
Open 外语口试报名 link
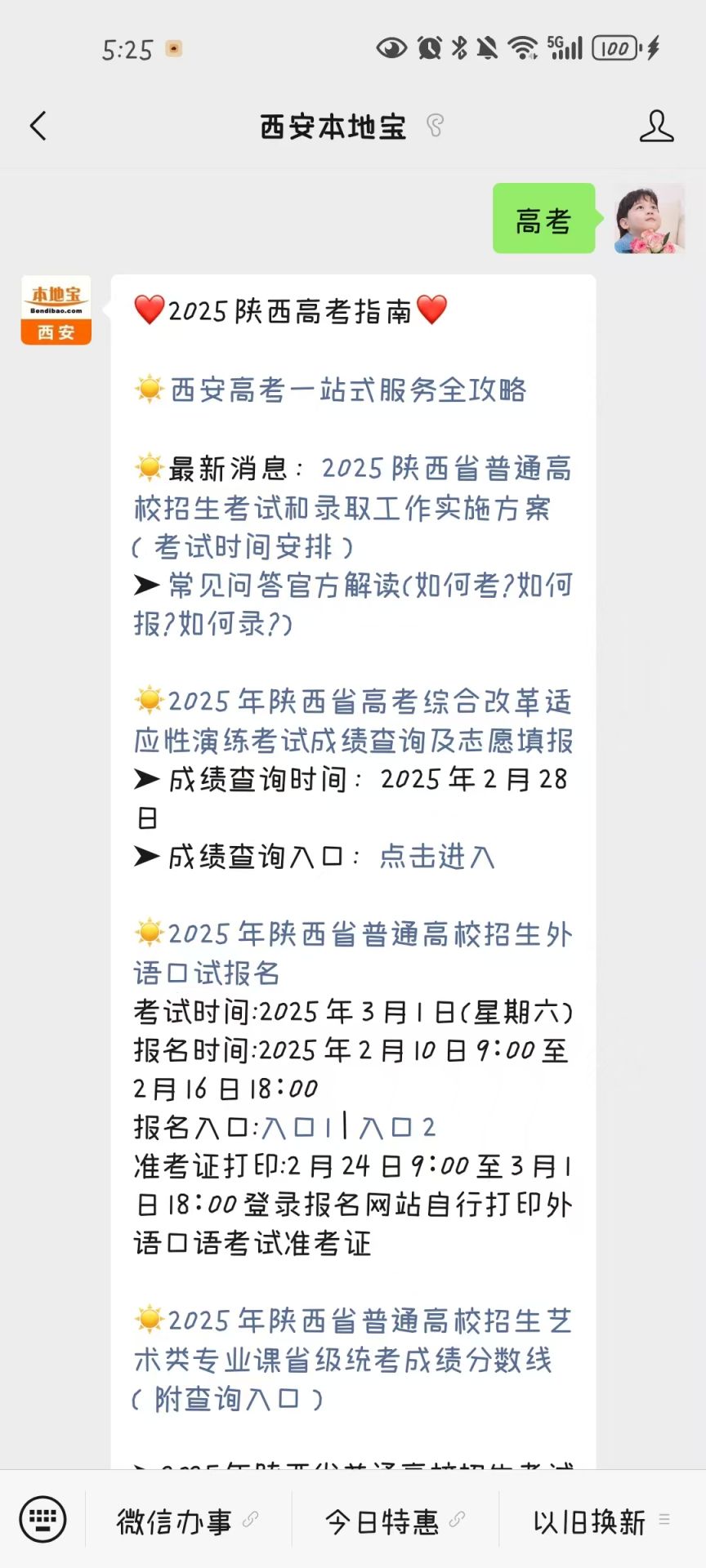[x=353, y=952]
